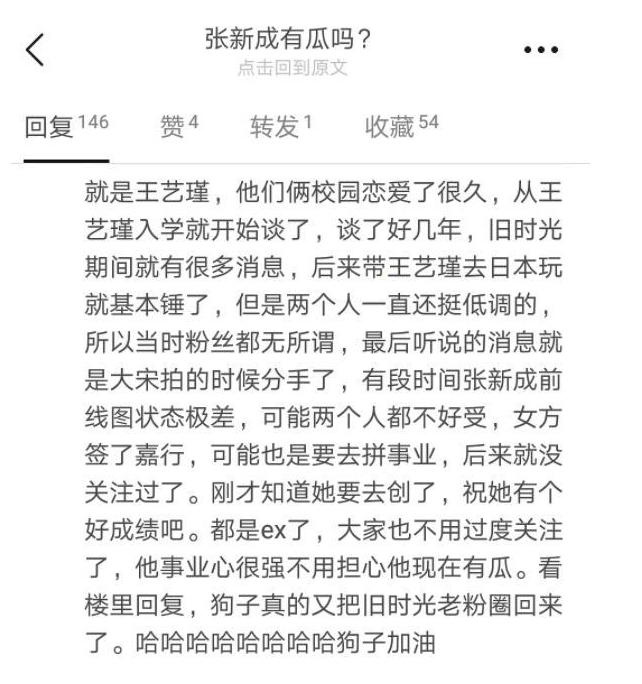Image resolution: width=642 pixels, height=684 pixels.
Task: Open the three-dot overflow menu
Action: 541,50
